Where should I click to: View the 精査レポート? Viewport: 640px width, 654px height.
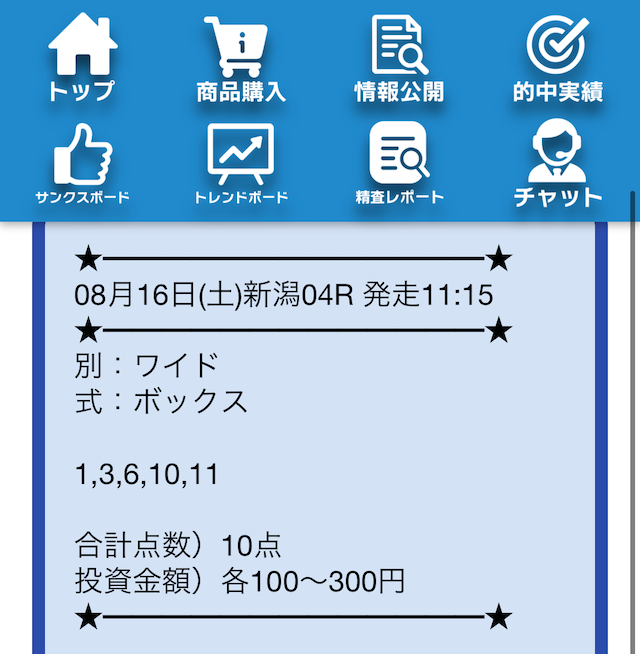click(399, 163)
